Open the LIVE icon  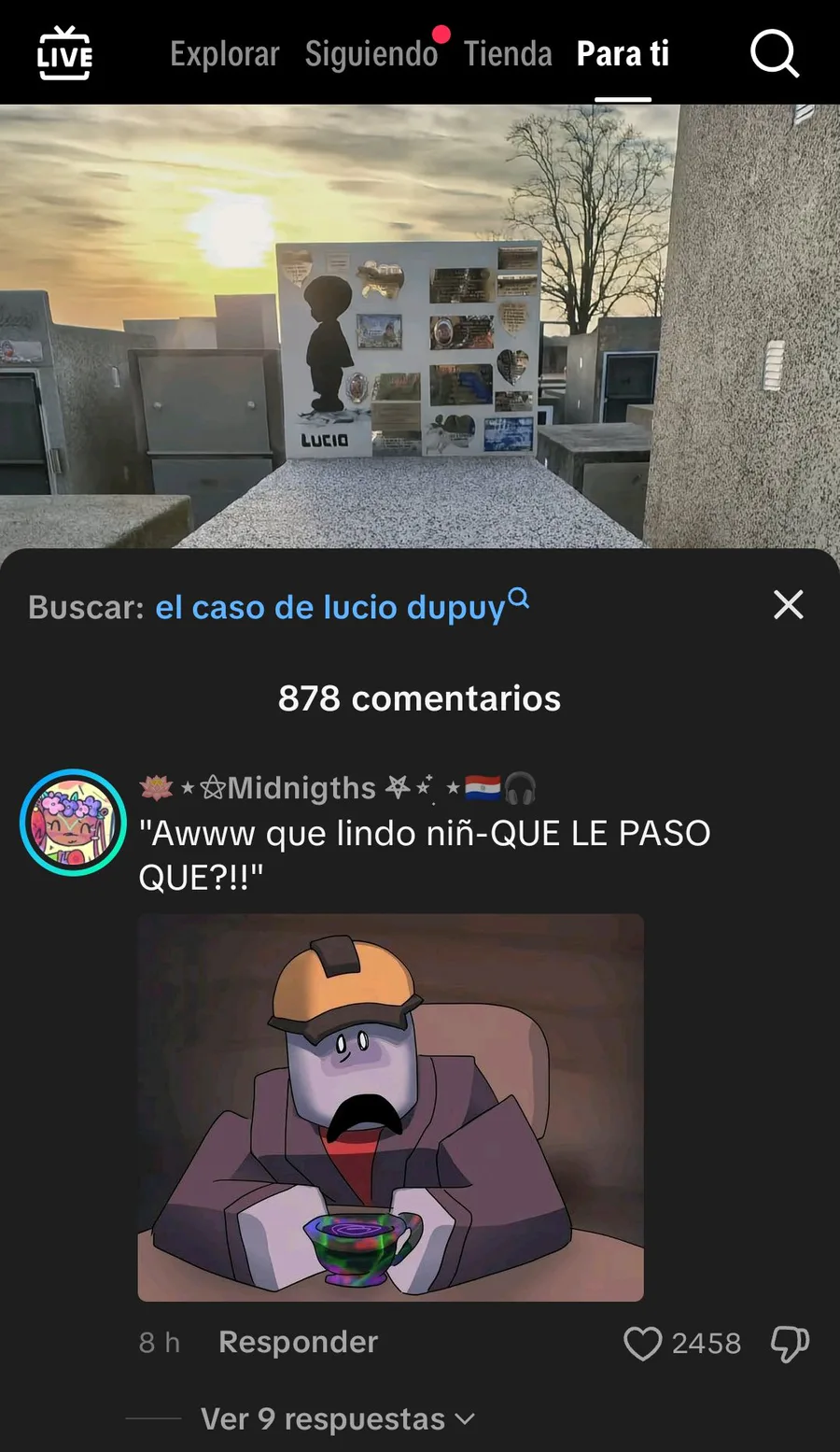tap(64, 54)
